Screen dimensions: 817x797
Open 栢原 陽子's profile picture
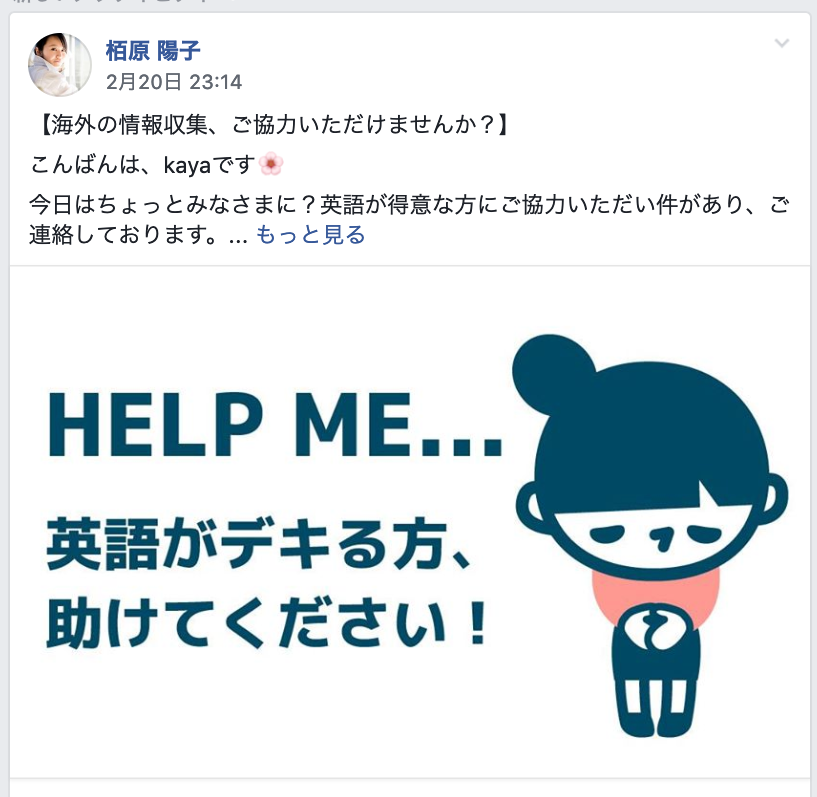click(x=59, y=64)
